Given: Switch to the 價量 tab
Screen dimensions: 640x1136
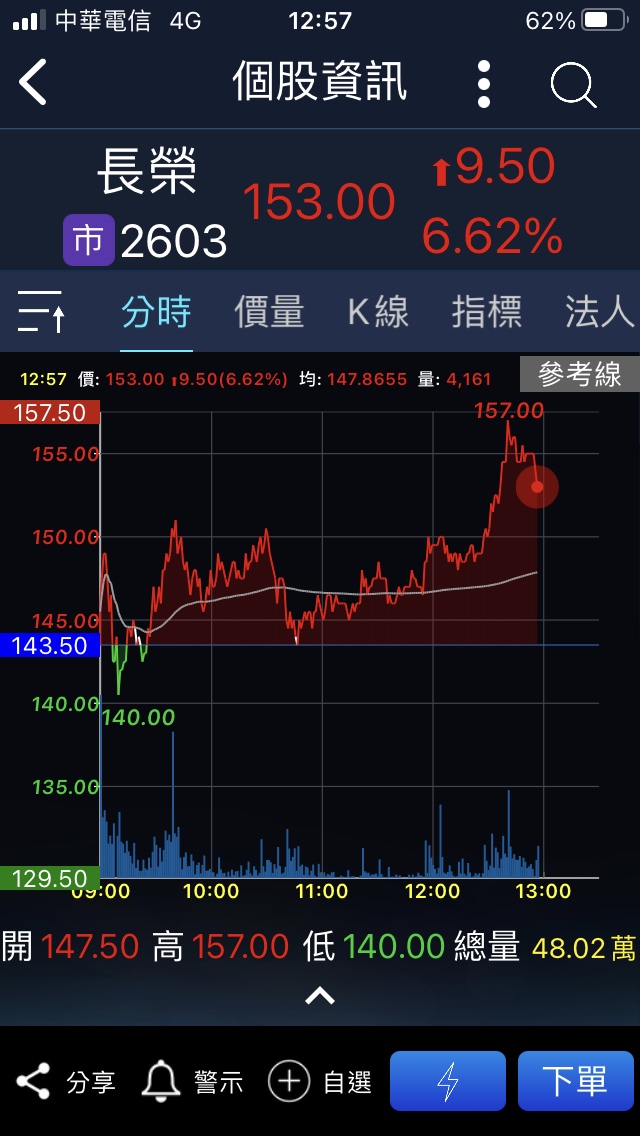Looking at the screenshot, I should tap(269, 312).
